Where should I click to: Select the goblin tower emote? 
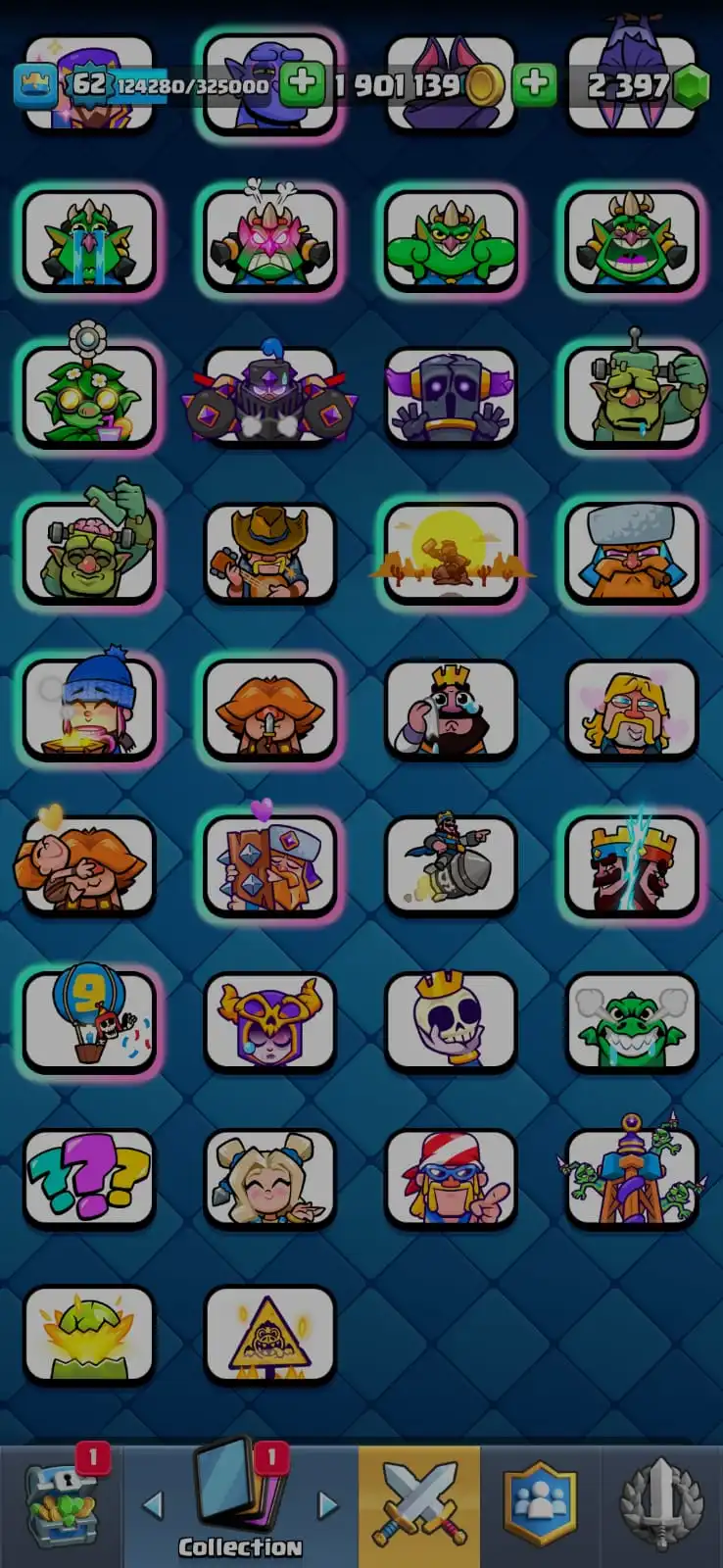point(632,1176)
